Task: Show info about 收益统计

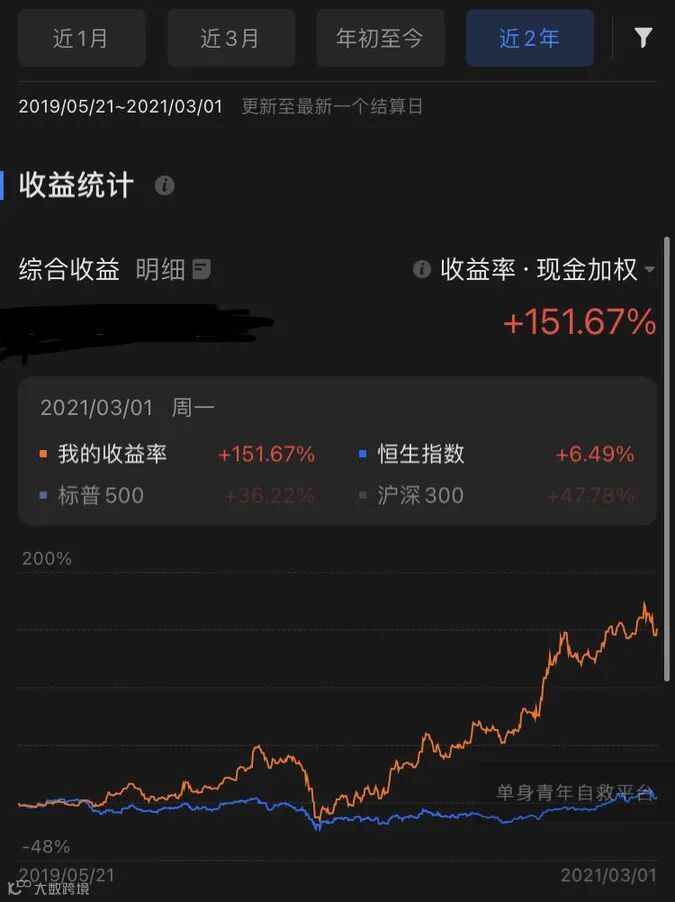Action: (x=165, y=185)
